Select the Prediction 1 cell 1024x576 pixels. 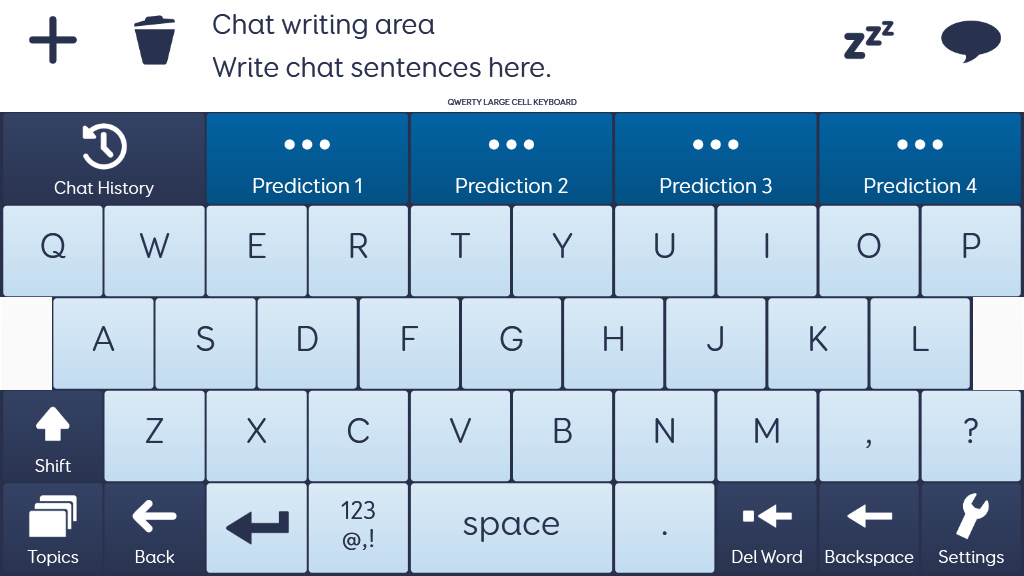(307, 158)
